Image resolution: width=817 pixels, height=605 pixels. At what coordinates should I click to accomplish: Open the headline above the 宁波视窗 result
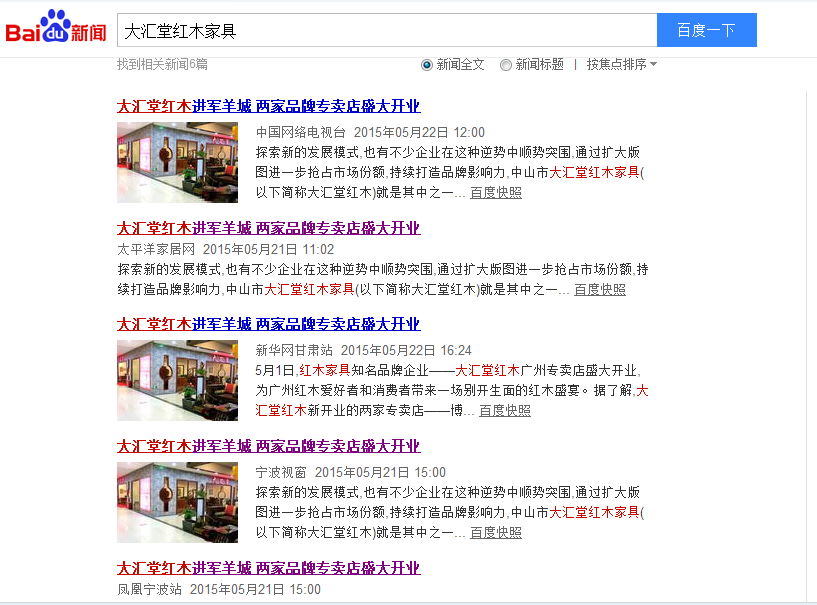(268, 446)
